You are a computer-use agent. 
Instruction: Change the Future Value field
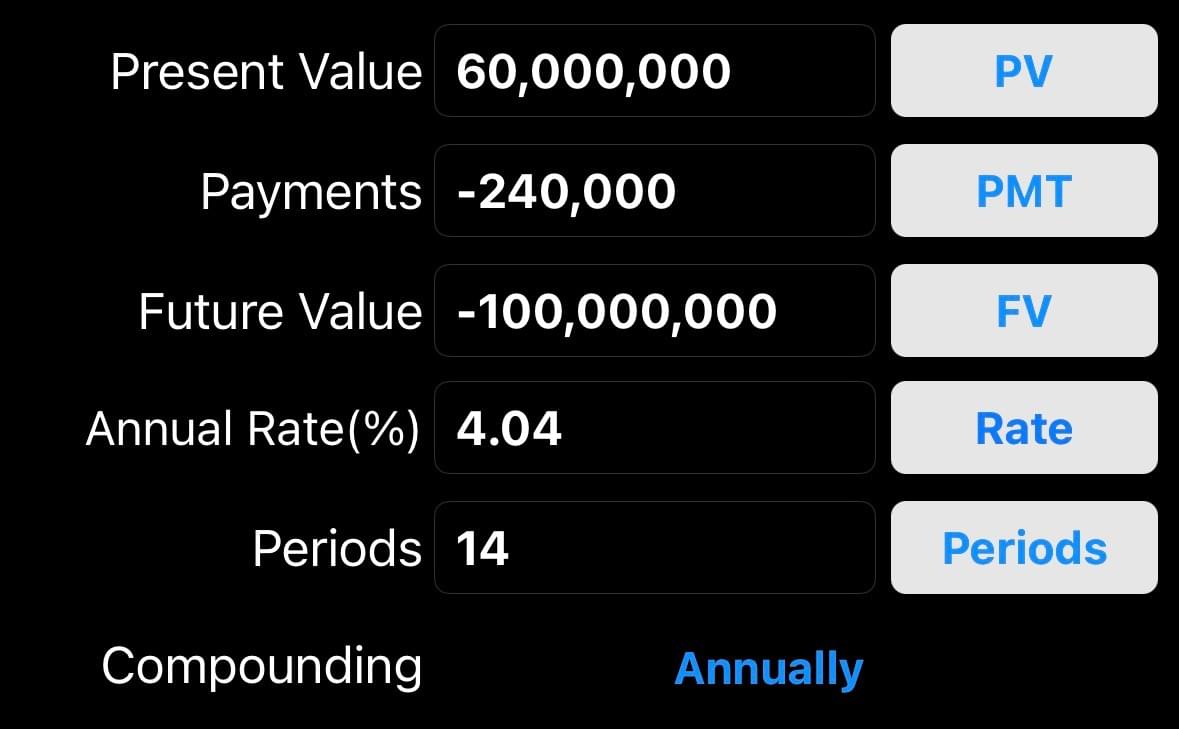click(x=654, y=311)
